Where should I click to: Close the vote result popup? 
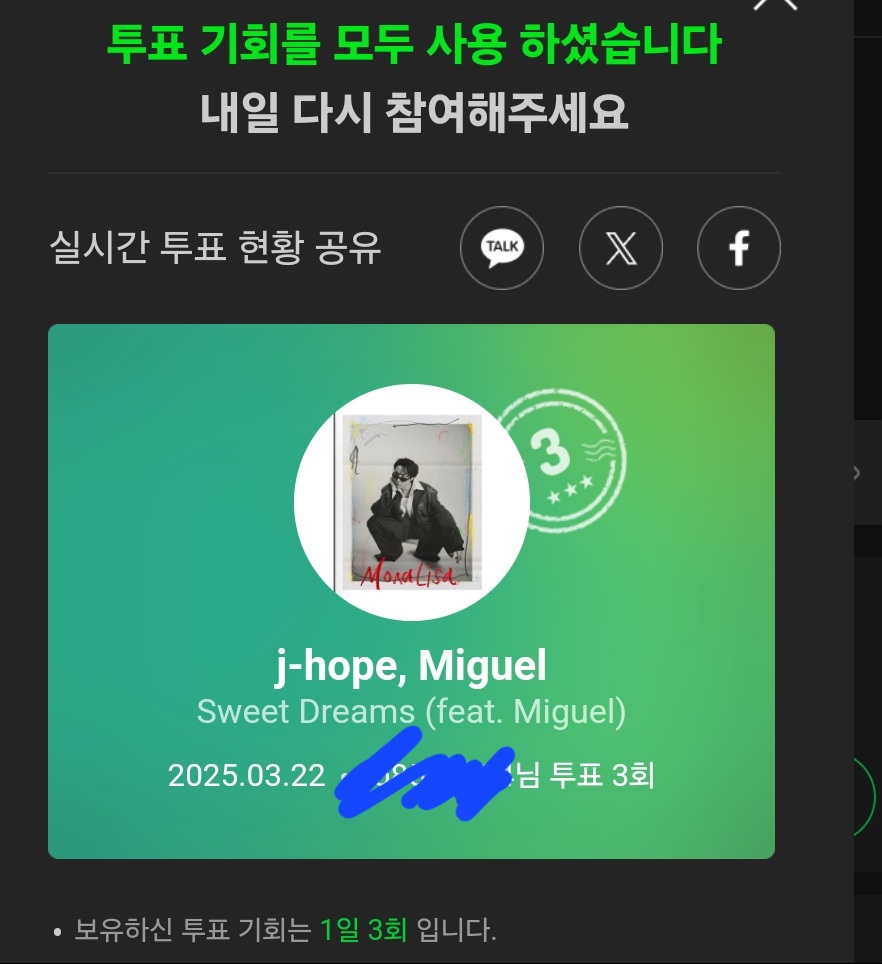[776, 4]
